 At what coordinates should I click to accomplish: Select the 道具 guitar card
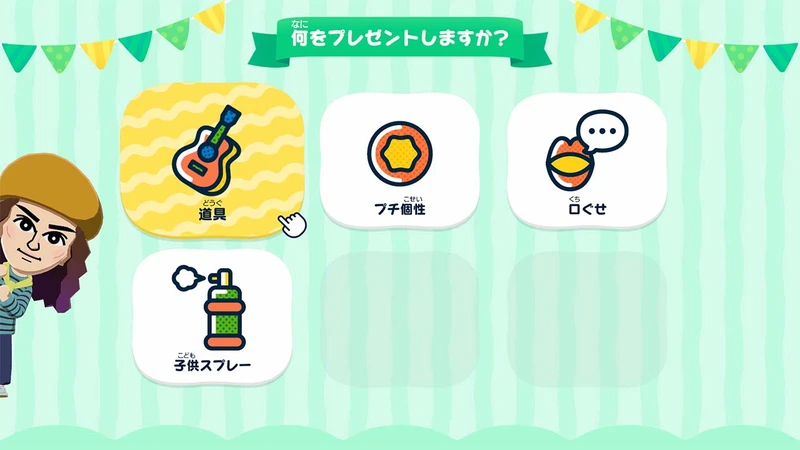click(x=211, y=160)
